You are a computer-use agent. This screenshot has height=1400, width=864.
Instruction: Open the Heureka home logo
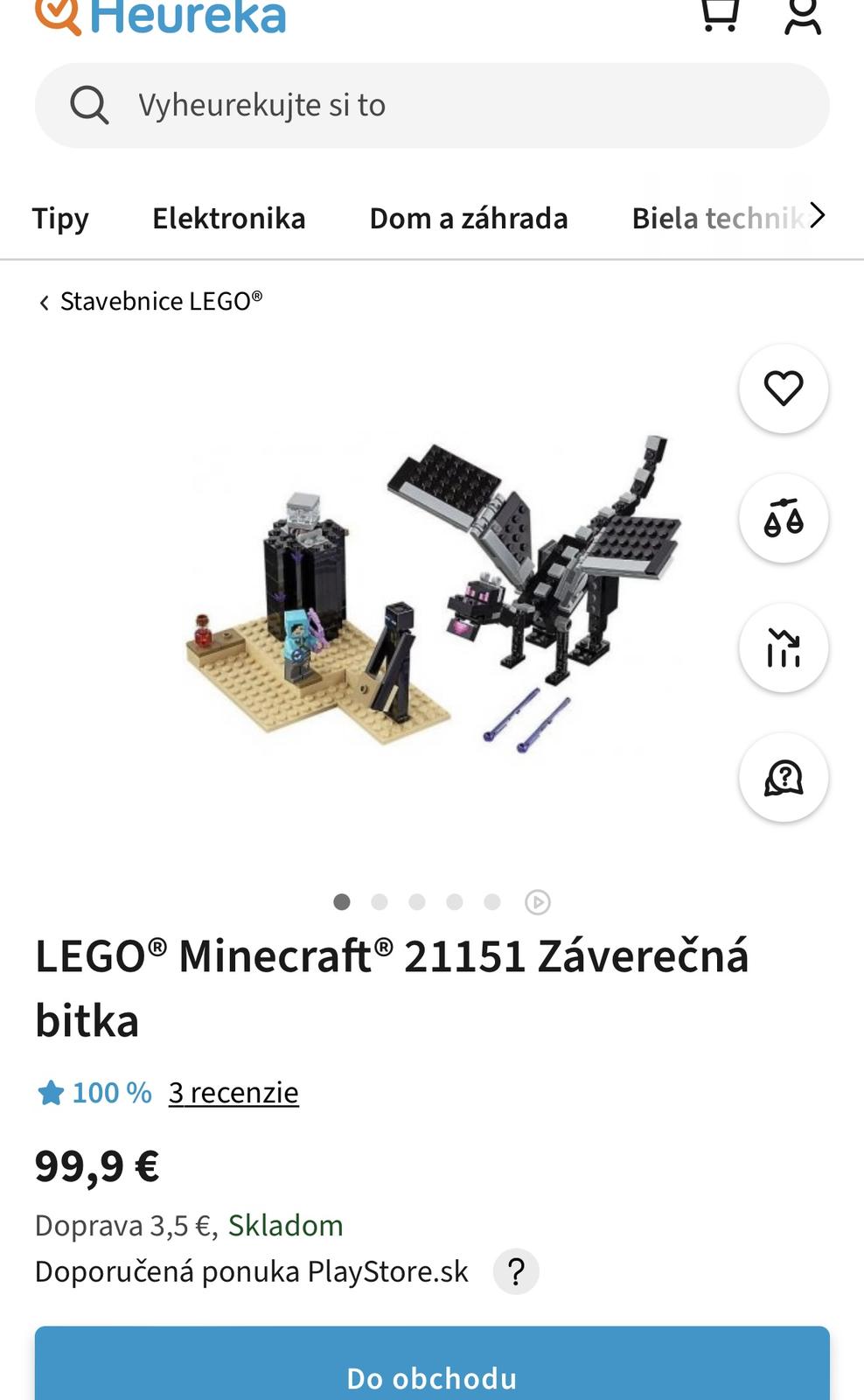pos(162,16)
